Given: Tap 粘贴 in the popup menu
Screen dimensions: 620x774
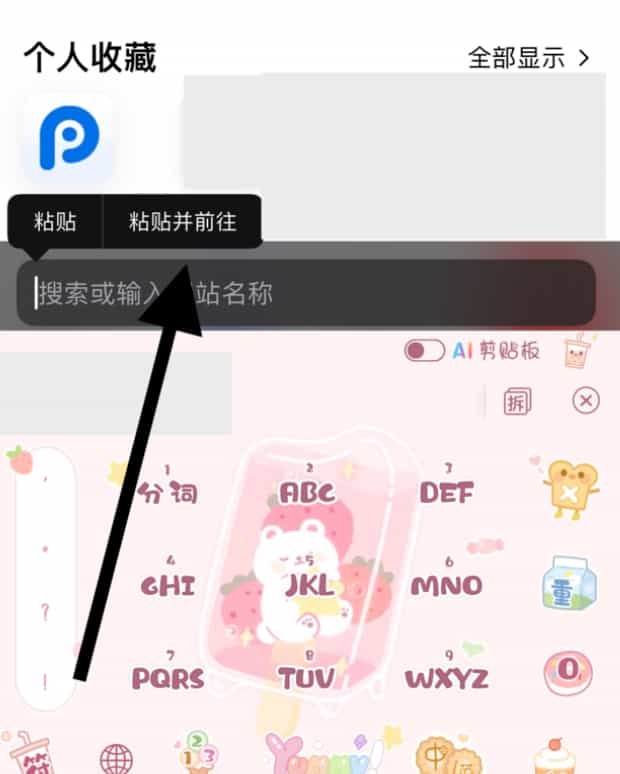Looking at the screenshot, I should 54,222.
